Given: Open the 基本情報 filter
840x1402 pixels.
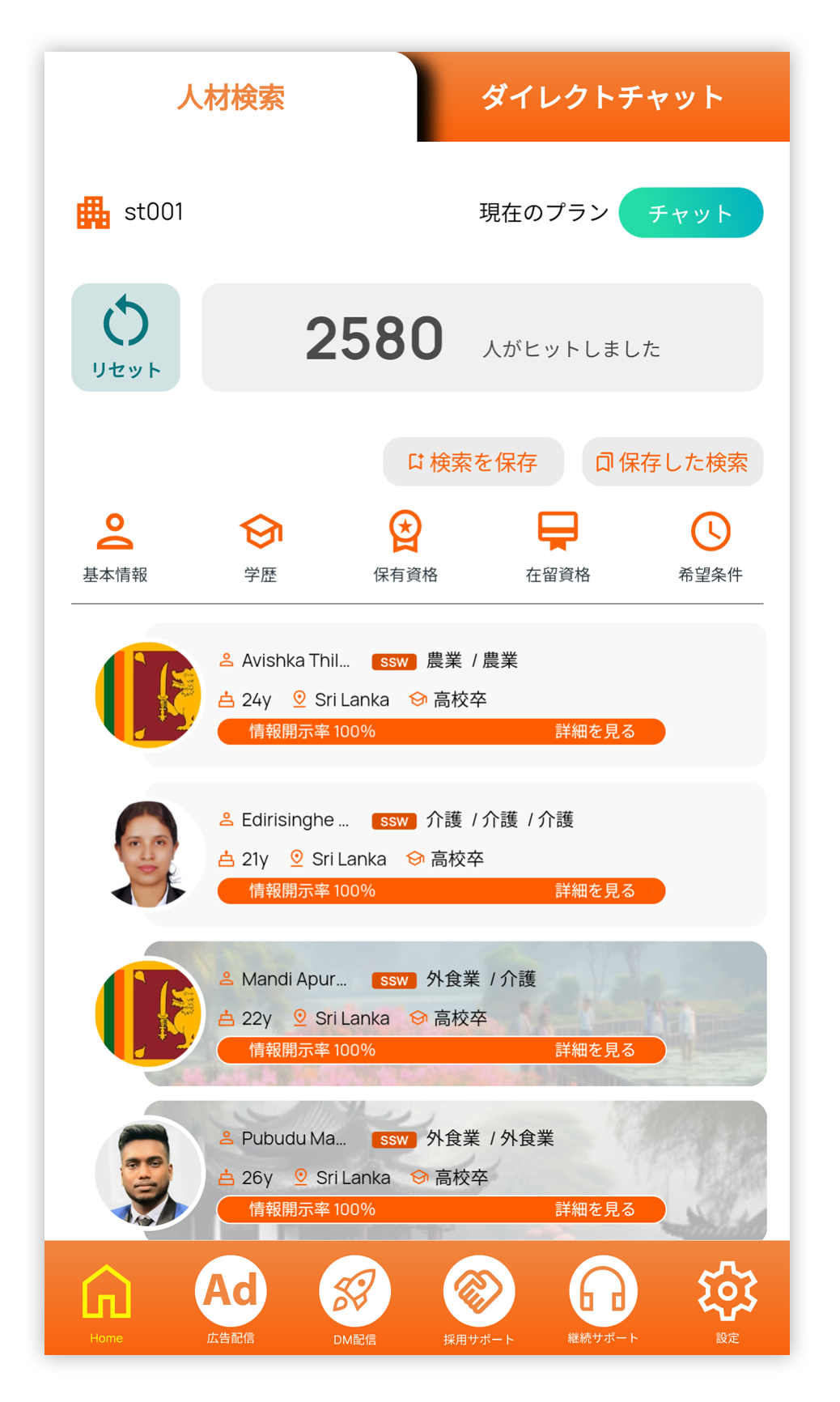Looking at the screenshot, I should click(x=115, y=547).
